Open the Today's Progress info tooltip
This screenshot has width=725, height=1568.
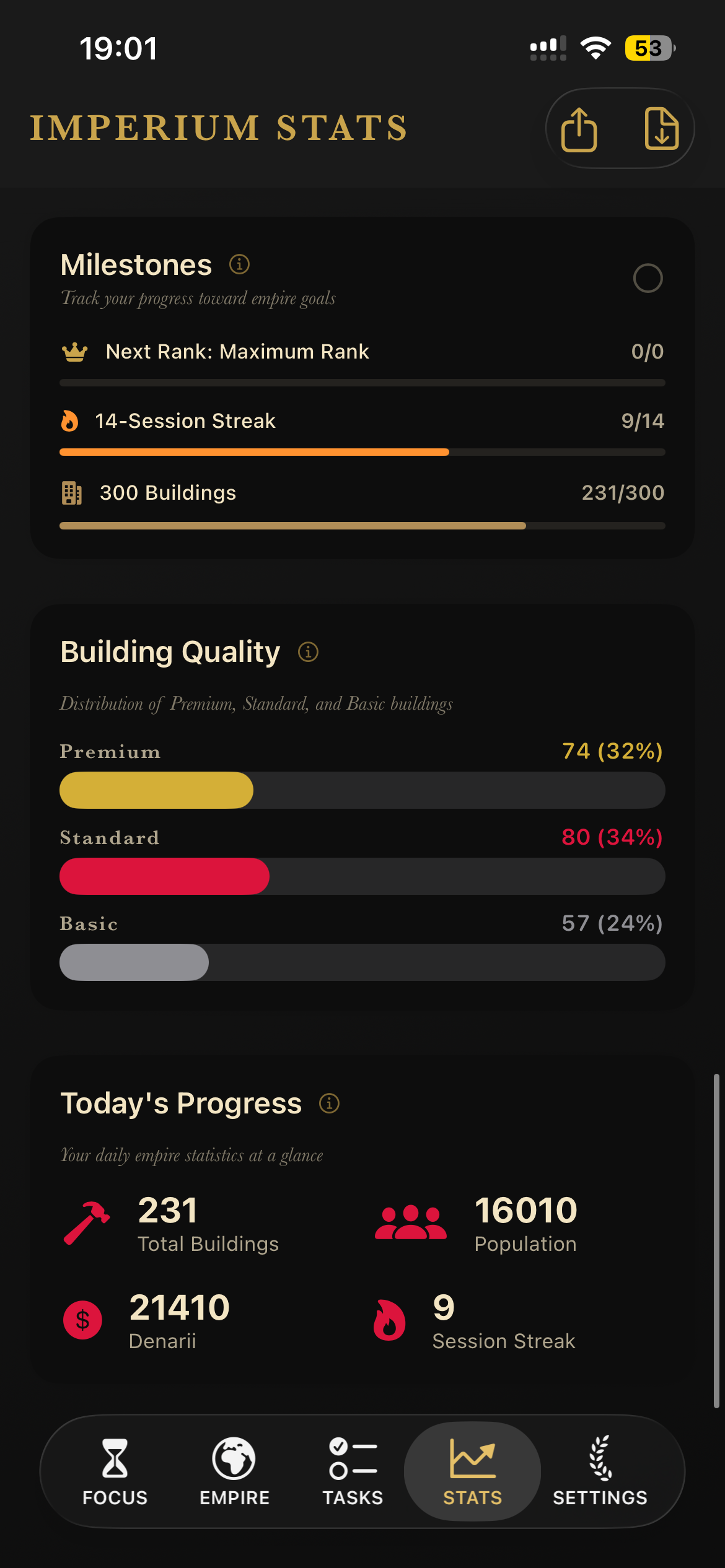point(330,1103)
